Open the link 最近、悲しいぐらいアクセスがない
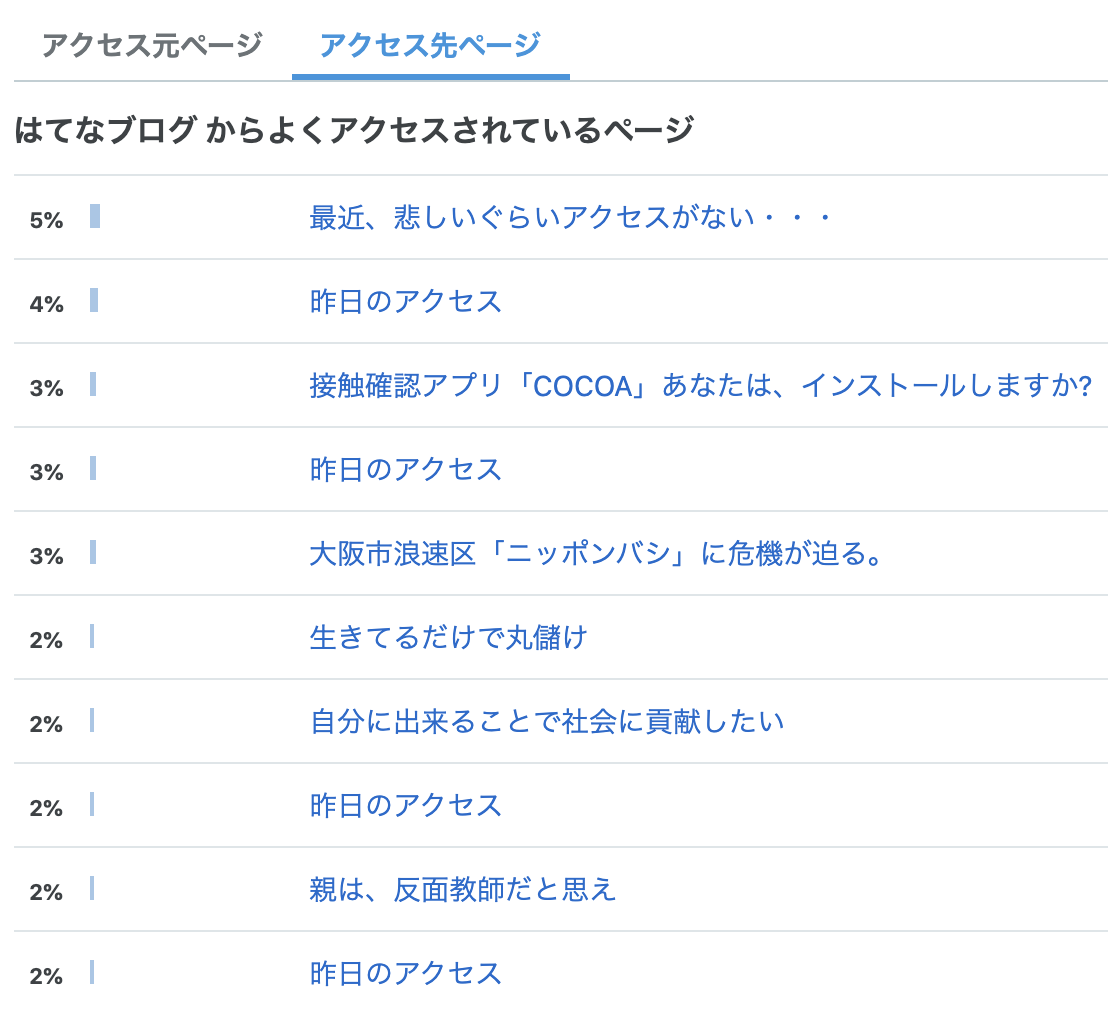 point(570,217)
